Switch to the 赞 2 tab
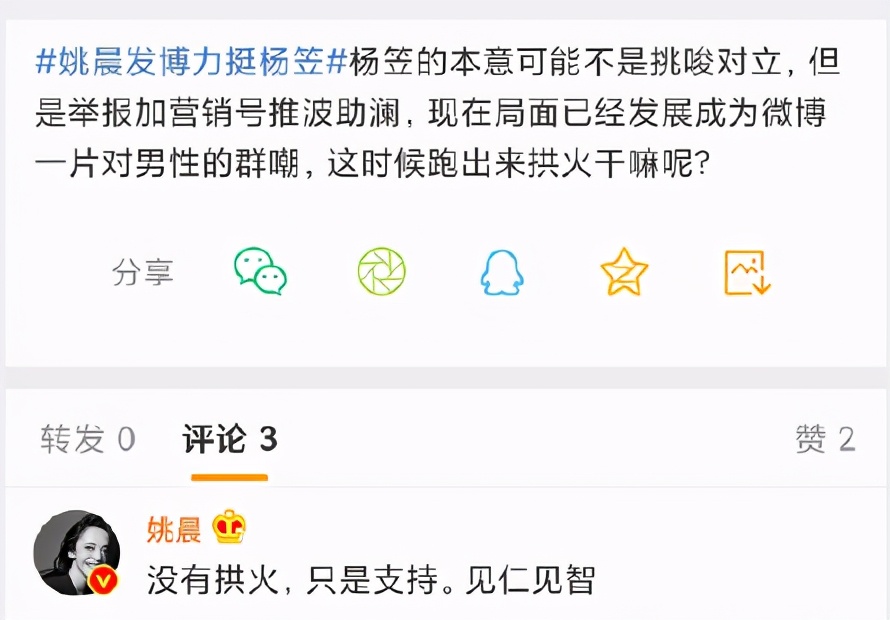Viewport: 890px width, 620px height. coord(825,439)
